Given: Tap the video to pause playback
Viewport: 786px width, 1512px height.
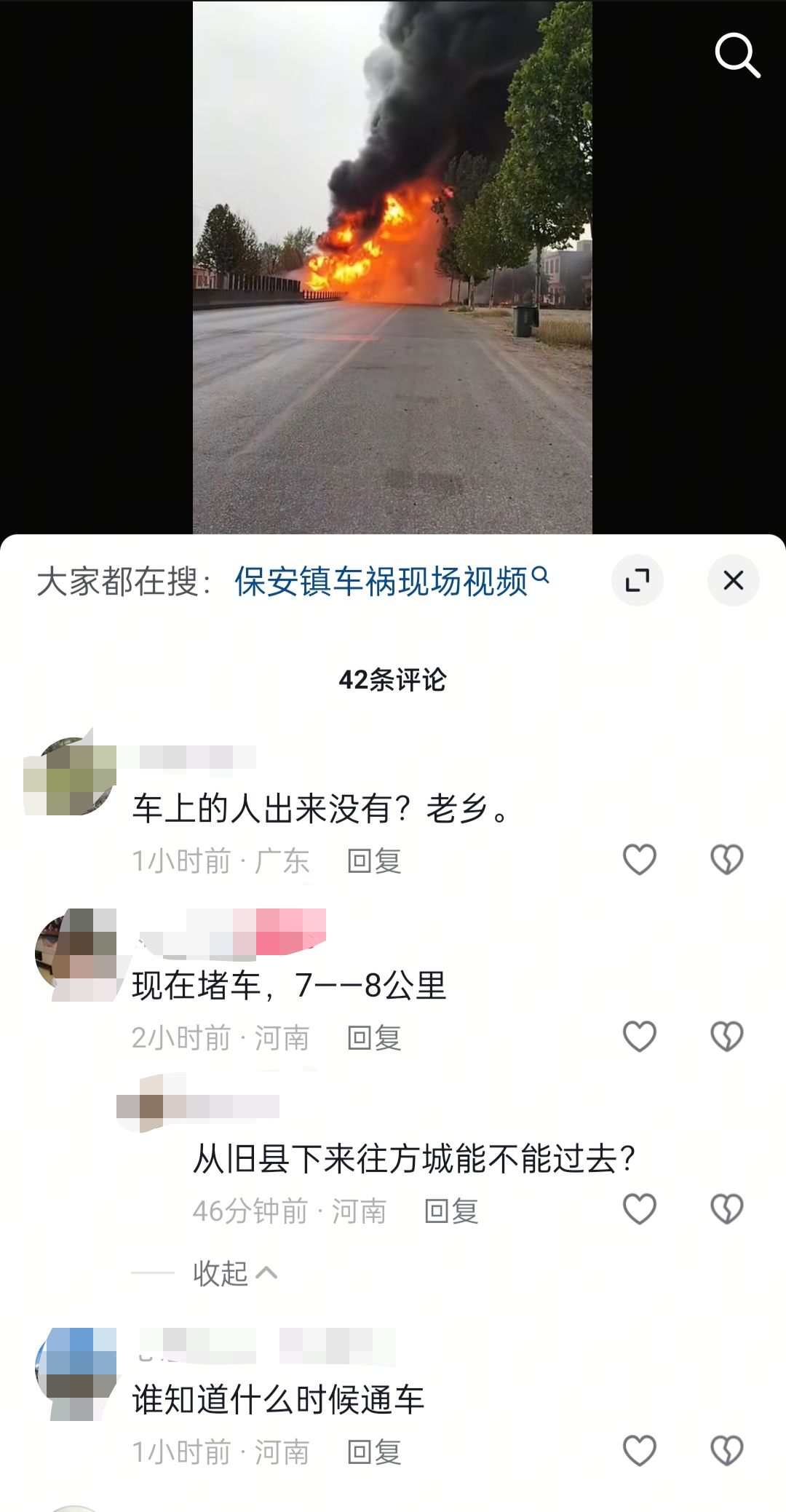Looking at the screenshot, I should 392,291.
